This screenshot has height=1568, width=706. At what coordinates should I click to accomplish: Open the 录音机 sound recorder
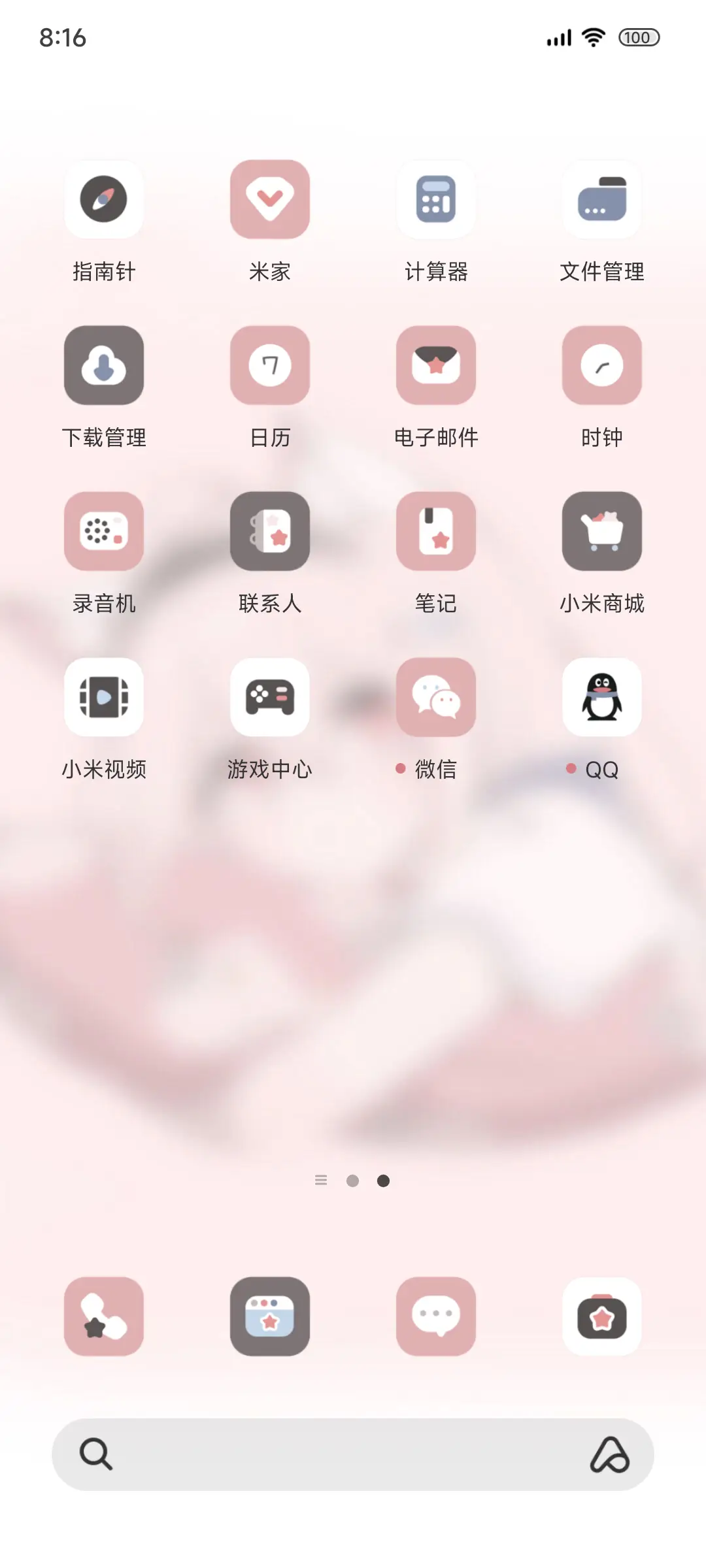(x=104, y=531)
